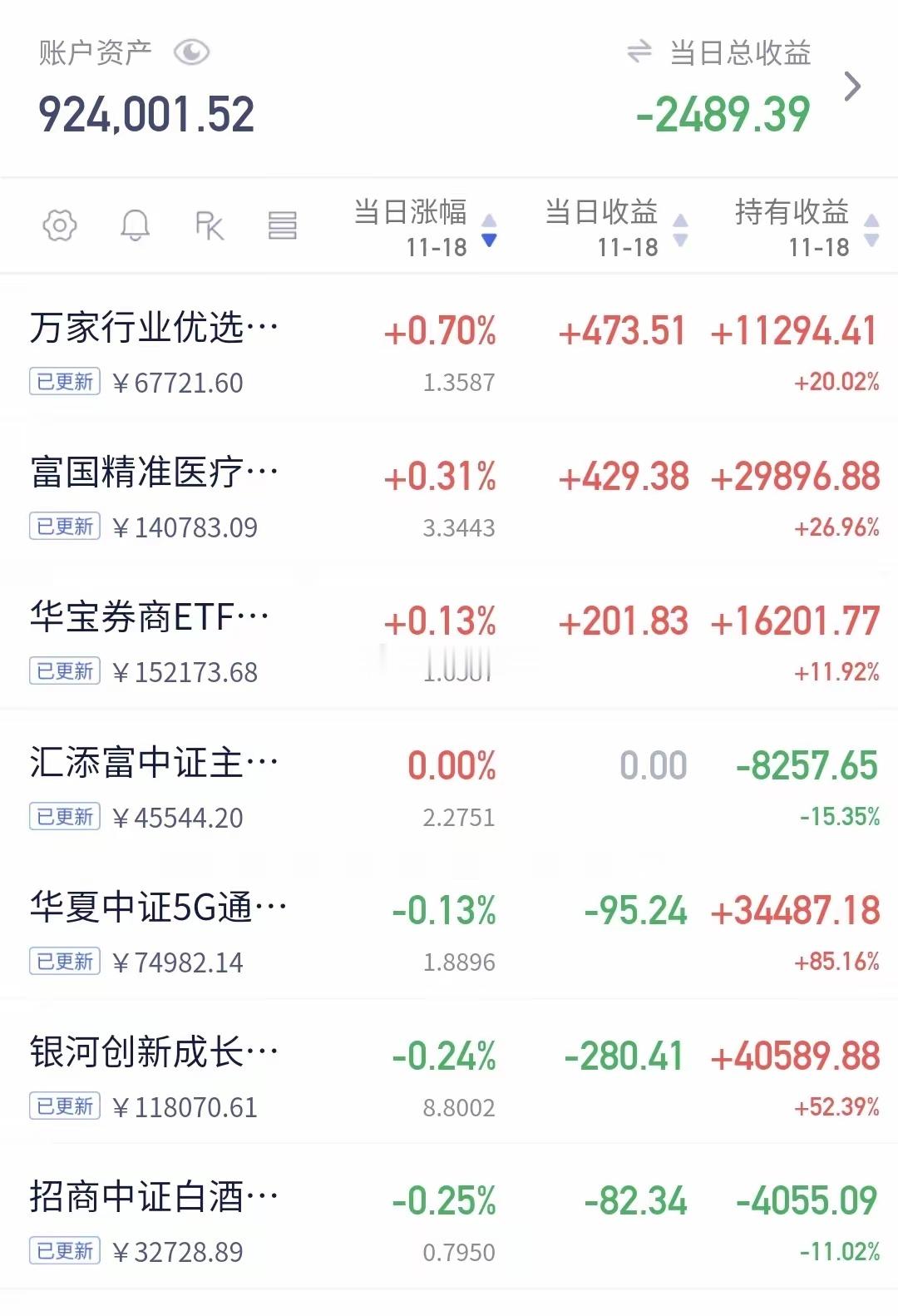The height and width of the screenshot is (1316, 898).
Task: Sort by 当日收益 column
Action: 617,228
